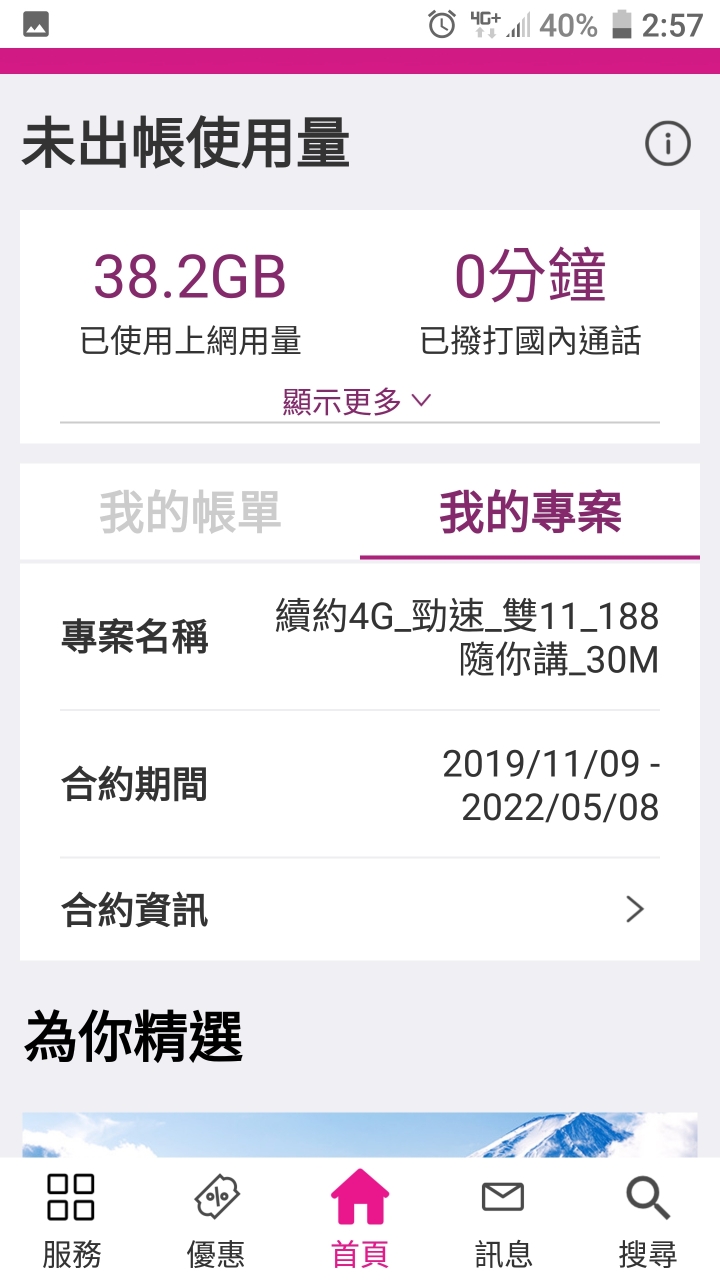Open the 優惠 offers tab

216,1220
